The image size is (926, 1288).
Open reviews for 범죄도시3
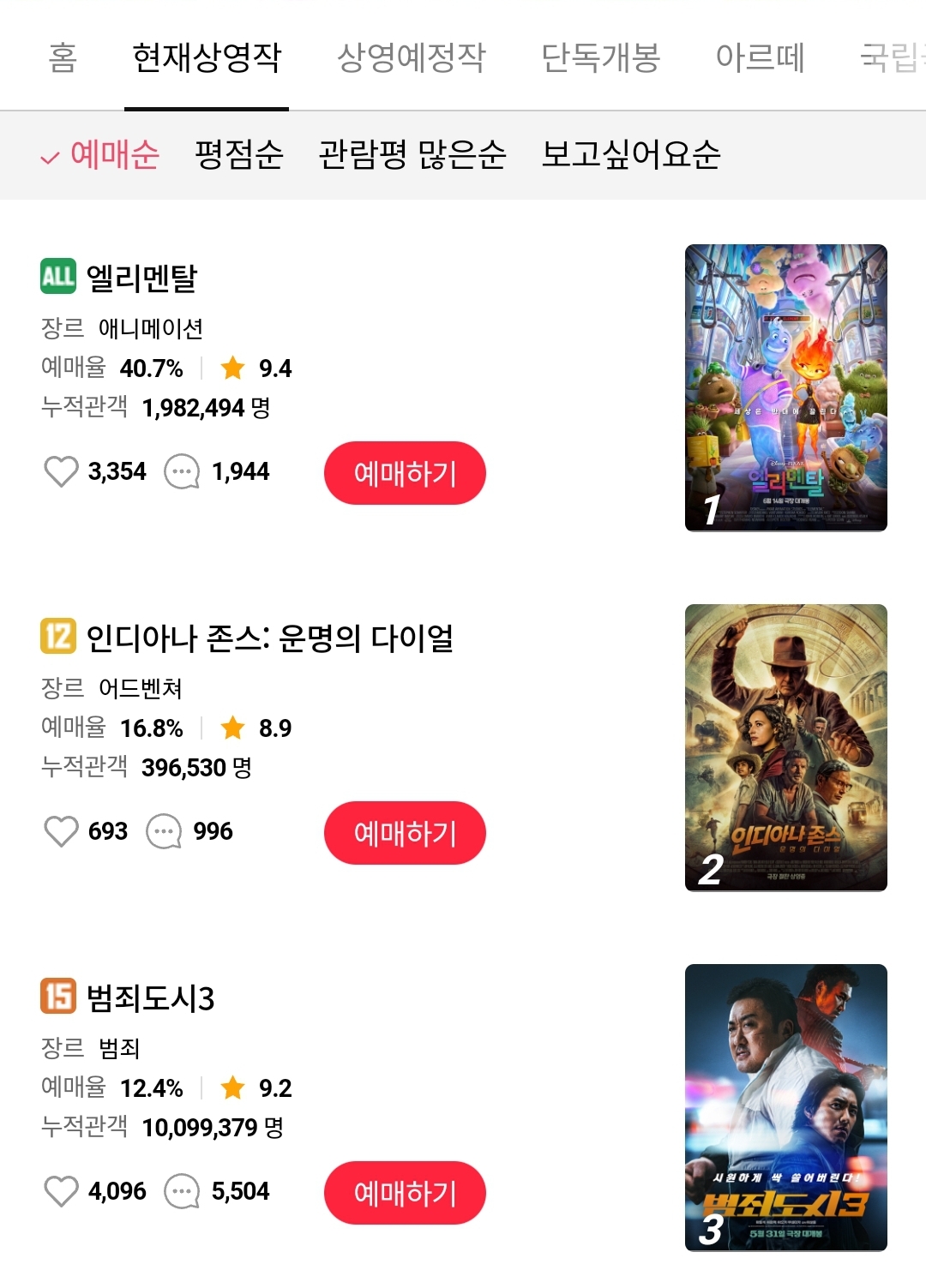(182, 1191)
